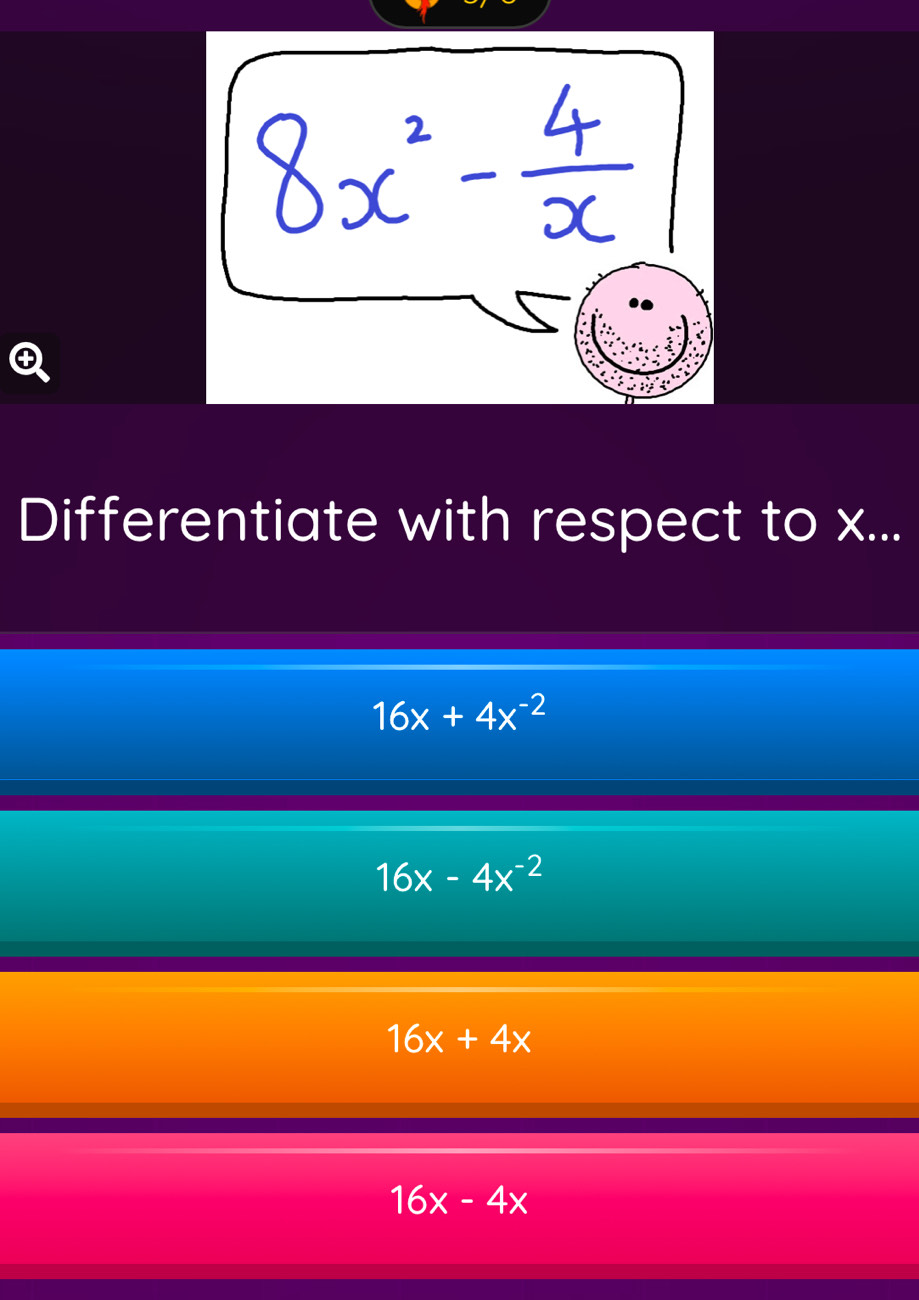Zoom in on the question image
Image resolution: width=919 pixels, height=1300 pixels.
28,362
